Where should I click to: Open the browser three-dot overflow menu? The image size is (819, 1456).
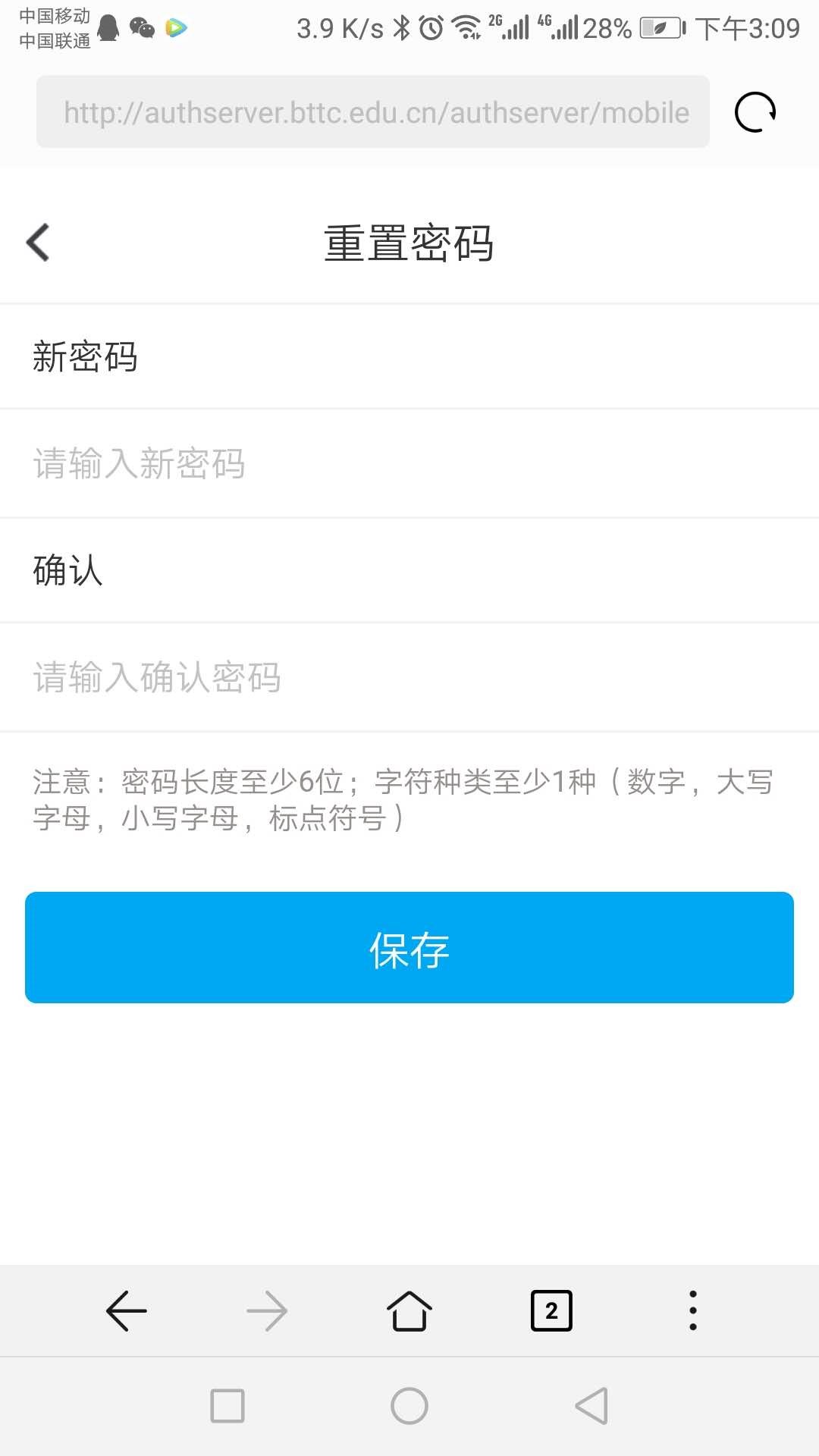(x=692, y=1310)
